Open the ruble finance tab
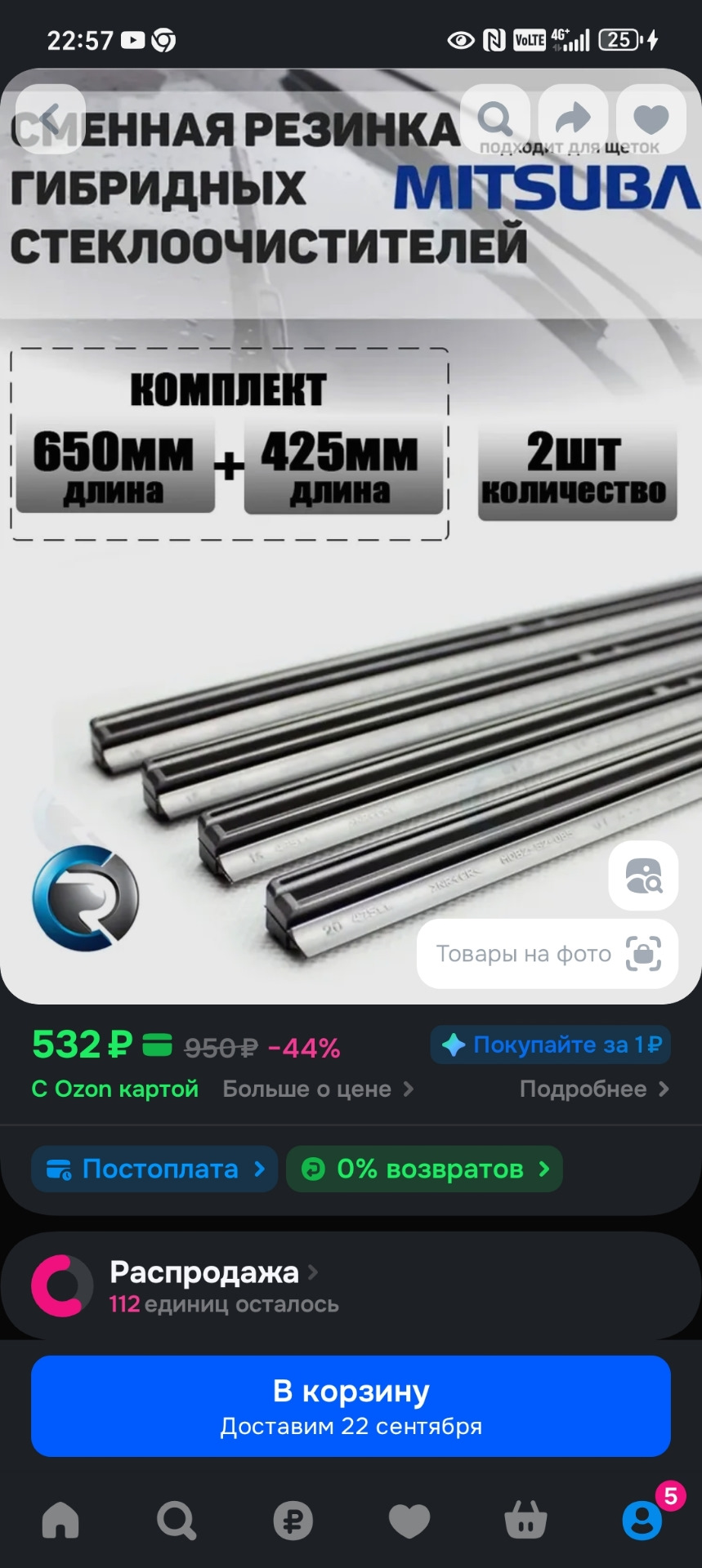Screen dimensions: 702x1568 pos(293,1521)
